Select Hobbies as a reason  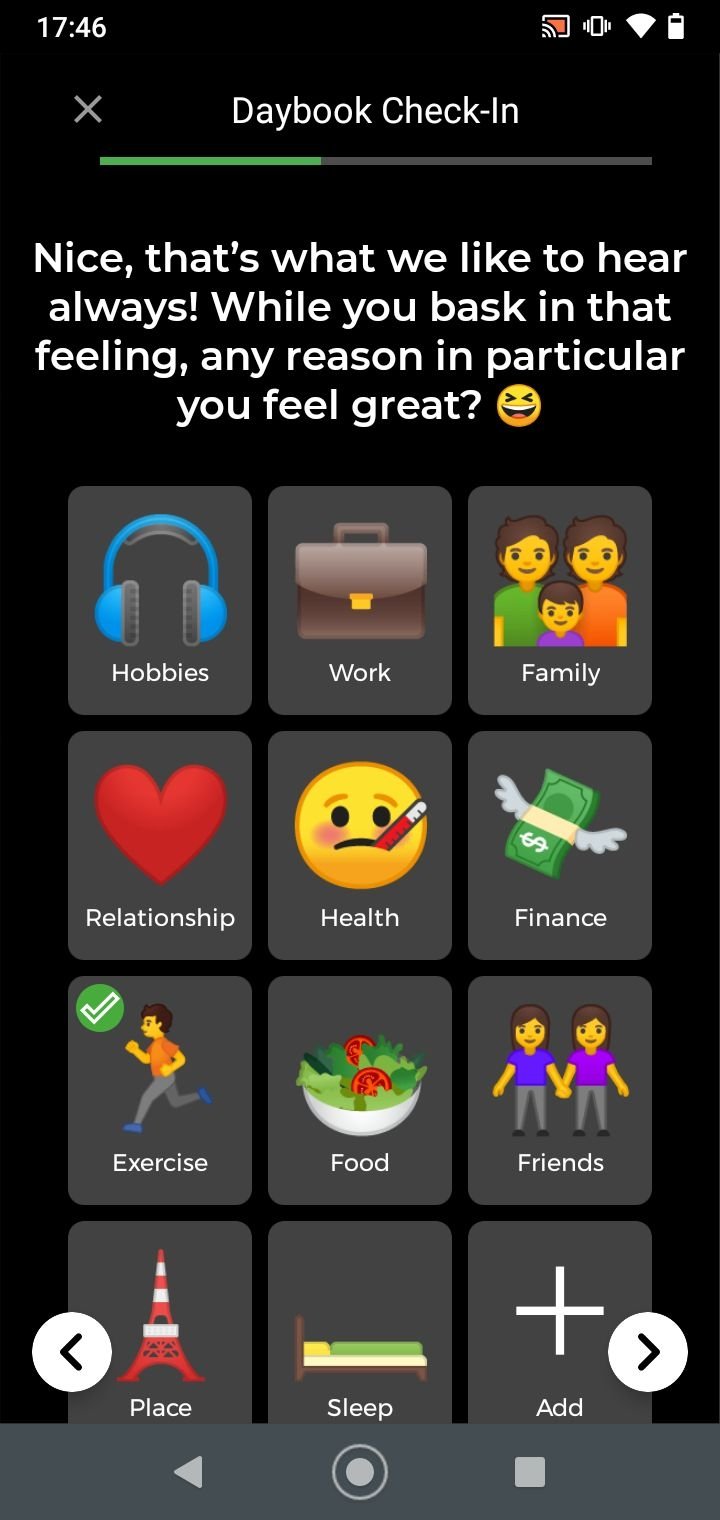pyautogui.click(x=160, y=600)
